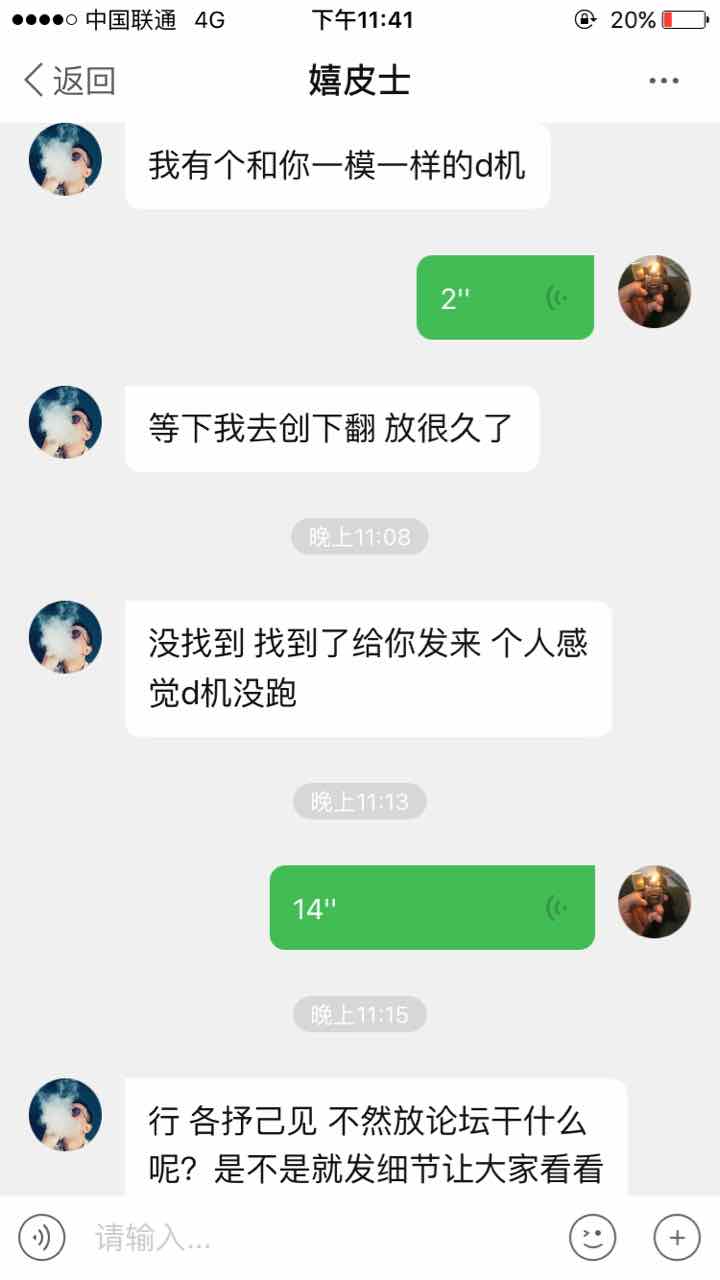
Task: Open the contact's avatar beside 等下我去创下翻
Action: [x=65, y=423]
